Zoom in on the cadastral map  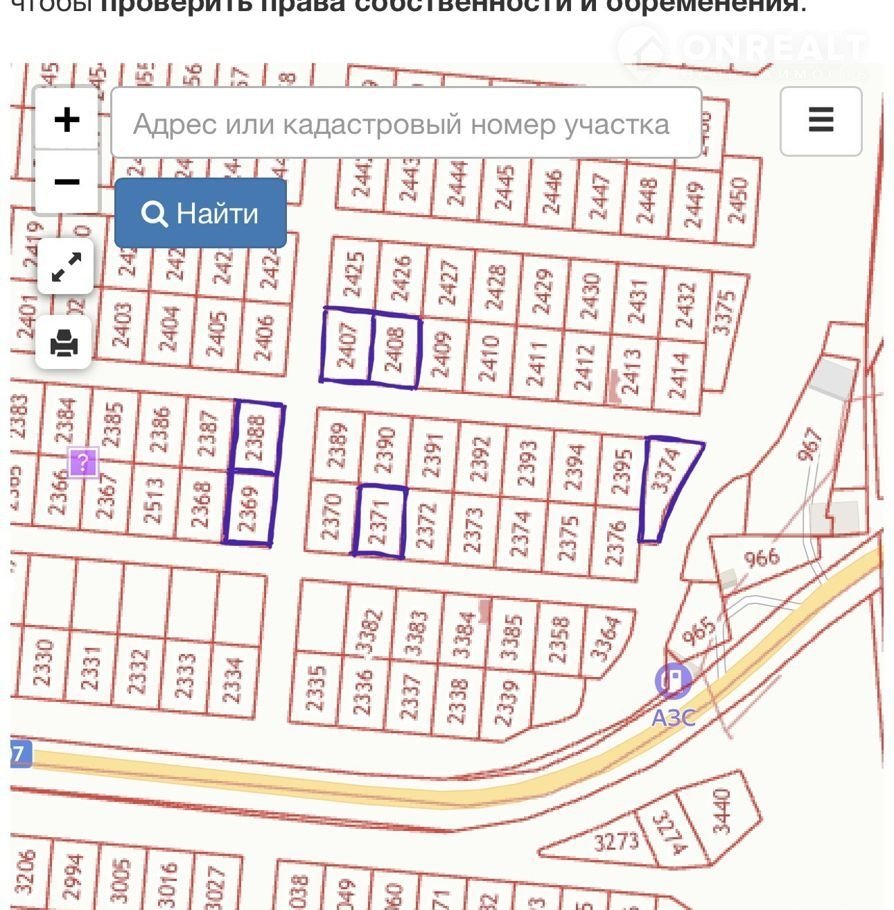tap(66, 120)
